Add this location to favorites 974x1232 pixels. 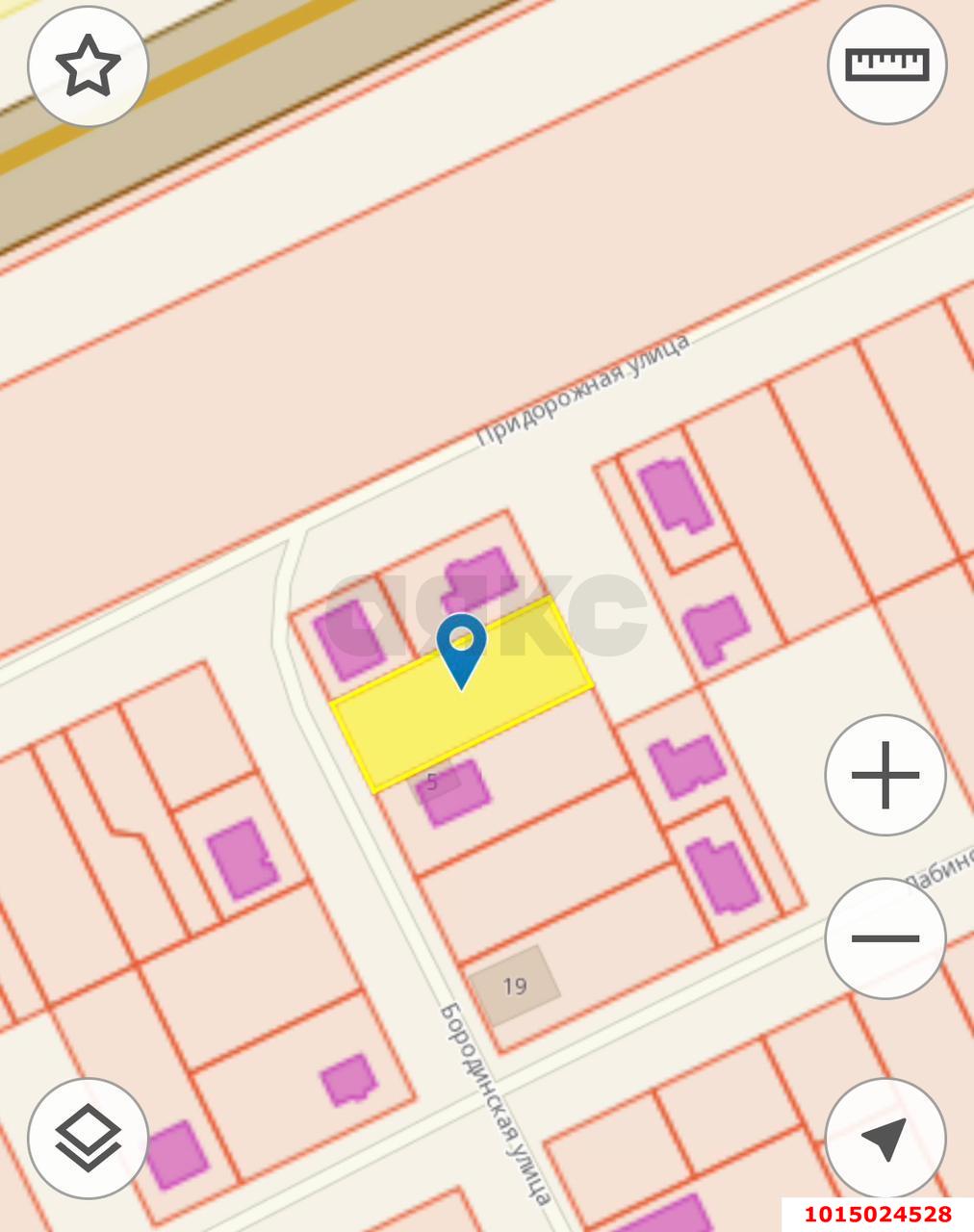coord(88,65)
